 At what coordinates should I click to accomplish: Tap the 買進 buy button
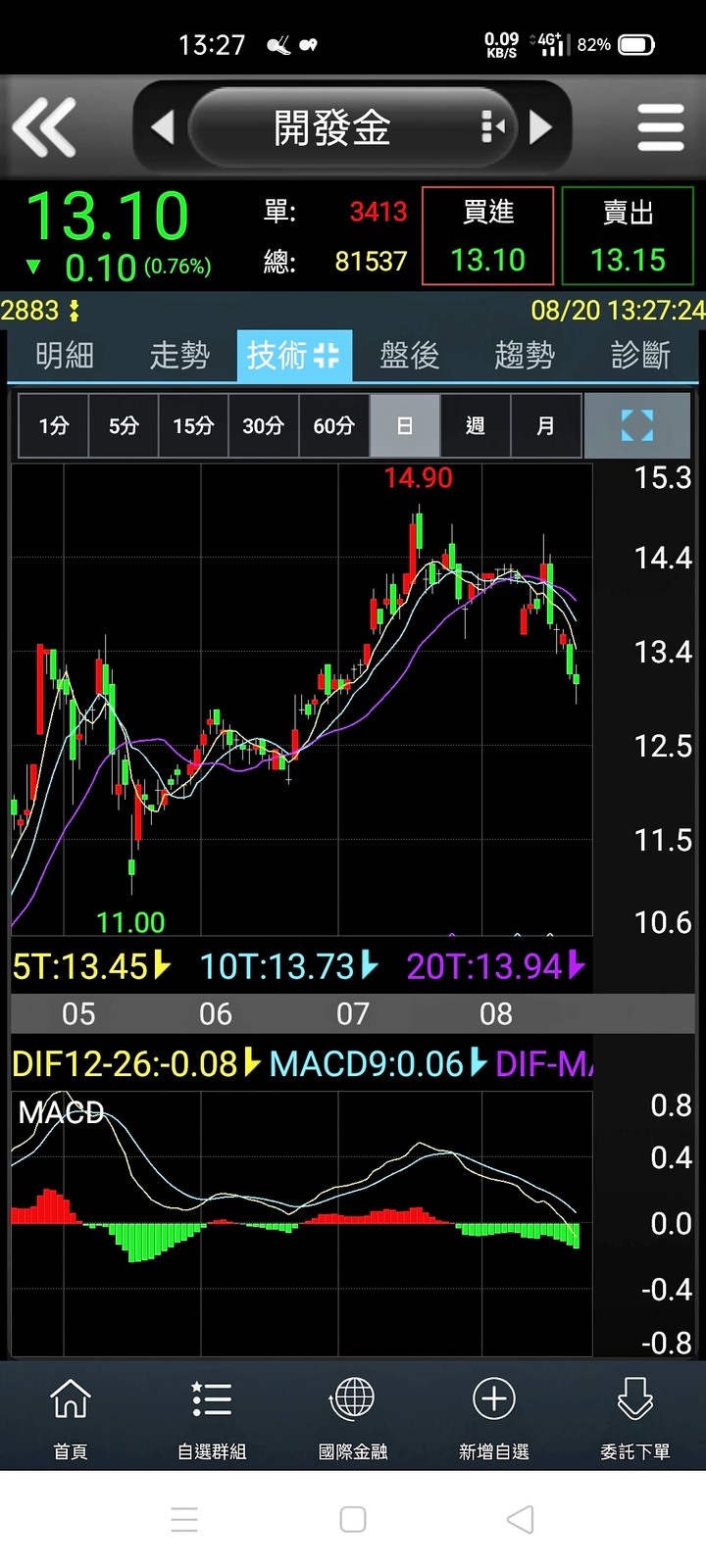point(488,236)
